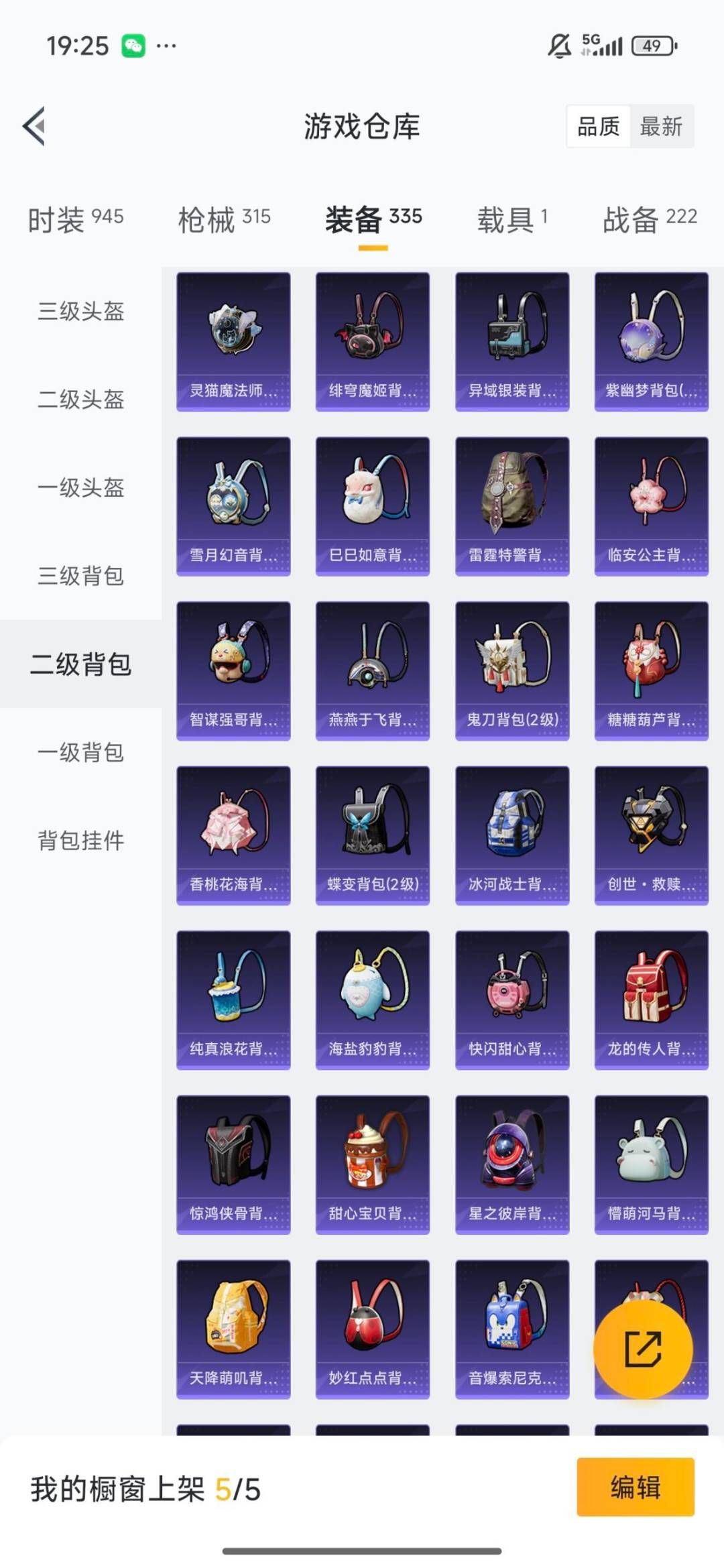Show the 三级头盔 category items
The height and width of the screenshot is (1568, 724).
tap(80, 312)
